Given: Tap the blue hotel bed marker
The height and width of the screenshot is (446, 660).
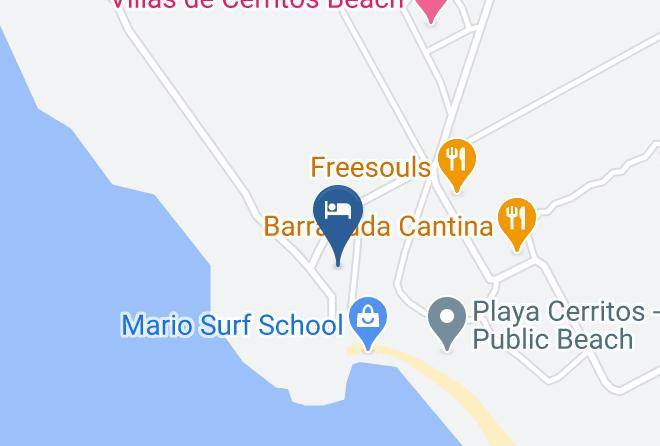Looking at the screenshot, I should pyautogui.click(x=338, y=225).
